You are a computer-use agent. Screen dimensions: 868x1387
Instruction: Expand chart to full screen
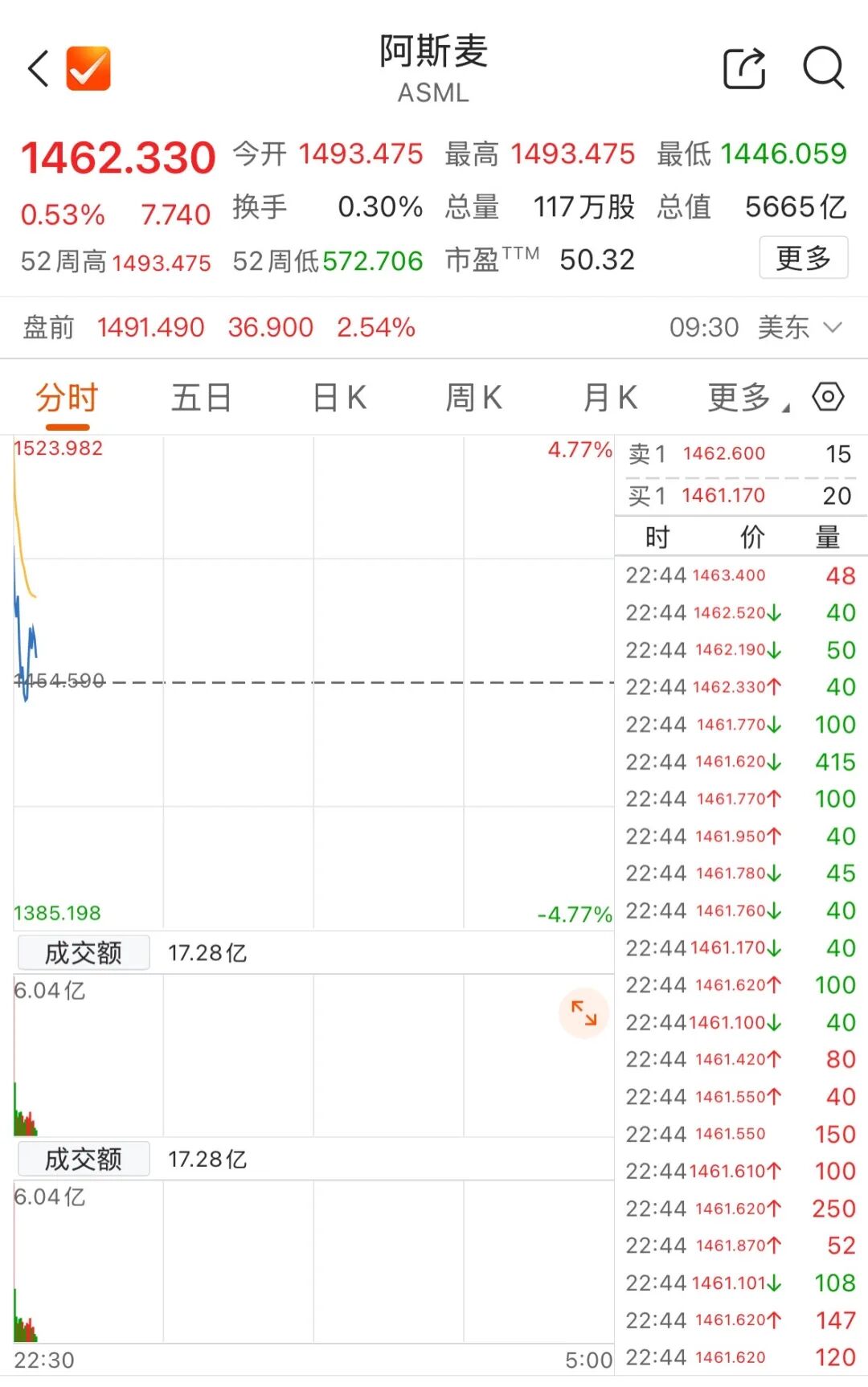583,1013
